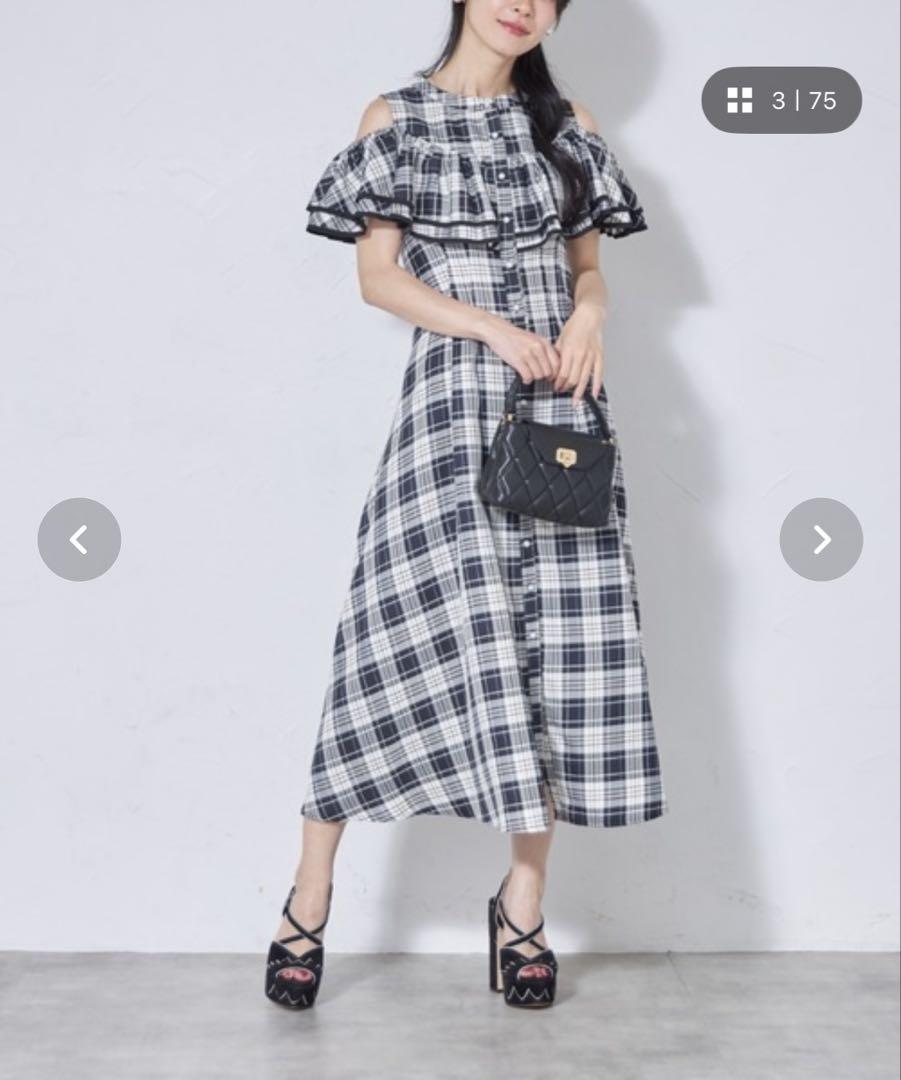Advance to the next product photo
This screenshot has width=901, height=1080.
(821, 540)
